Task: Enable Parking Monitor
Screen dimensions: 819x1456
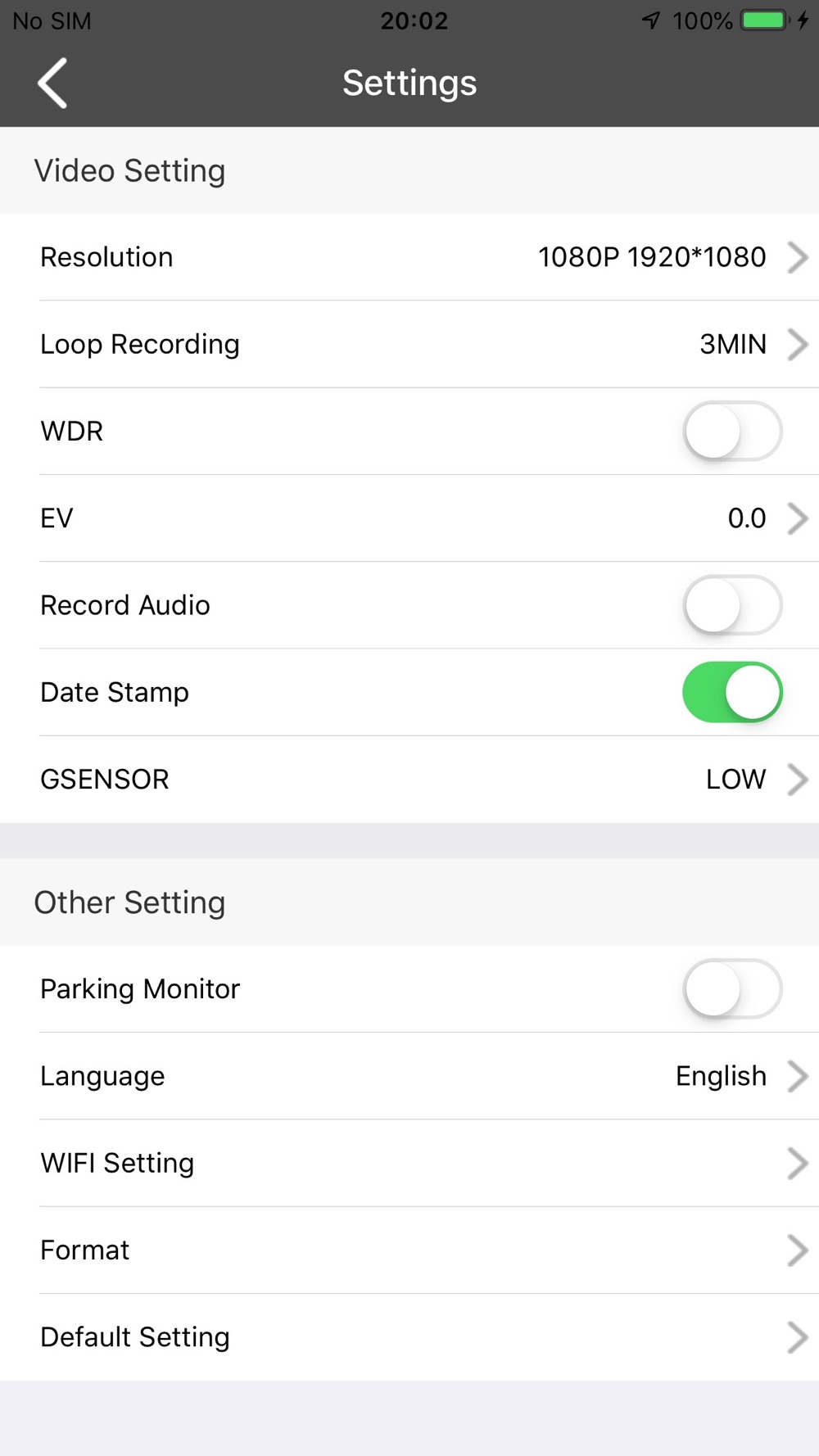Action: pyautogui.click(x=732, y=988)
